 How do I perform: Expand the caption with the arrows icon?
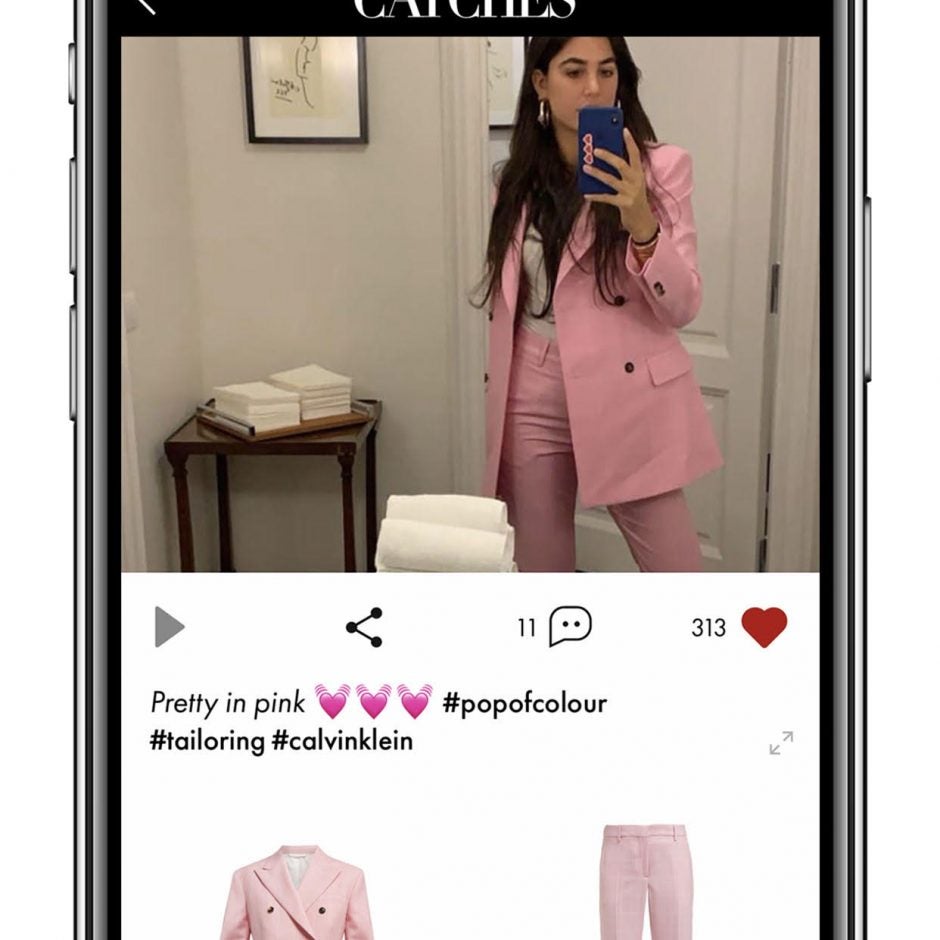(x=781, y=743)
